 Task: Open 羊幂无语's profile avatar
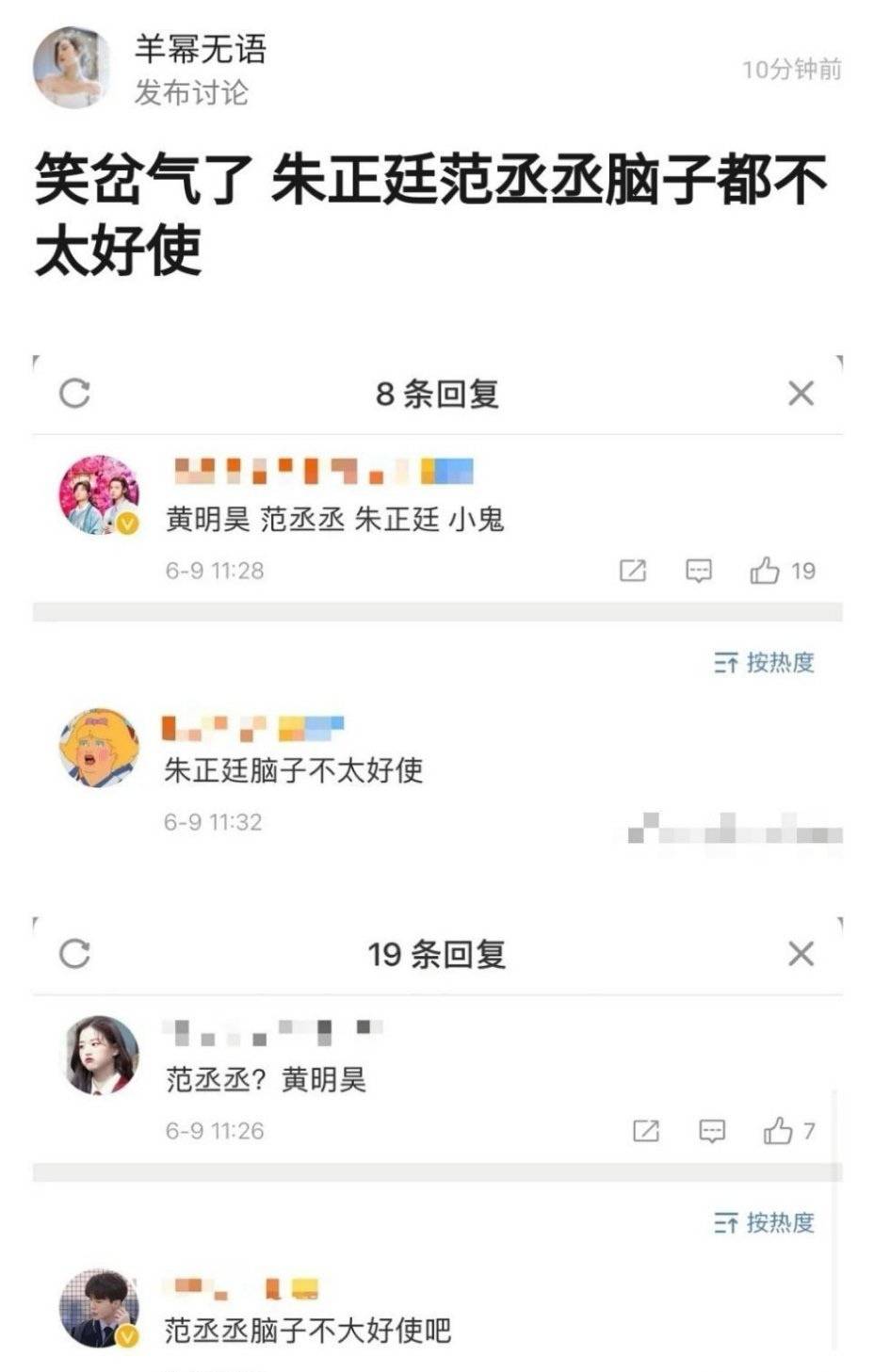click(71, 68)
